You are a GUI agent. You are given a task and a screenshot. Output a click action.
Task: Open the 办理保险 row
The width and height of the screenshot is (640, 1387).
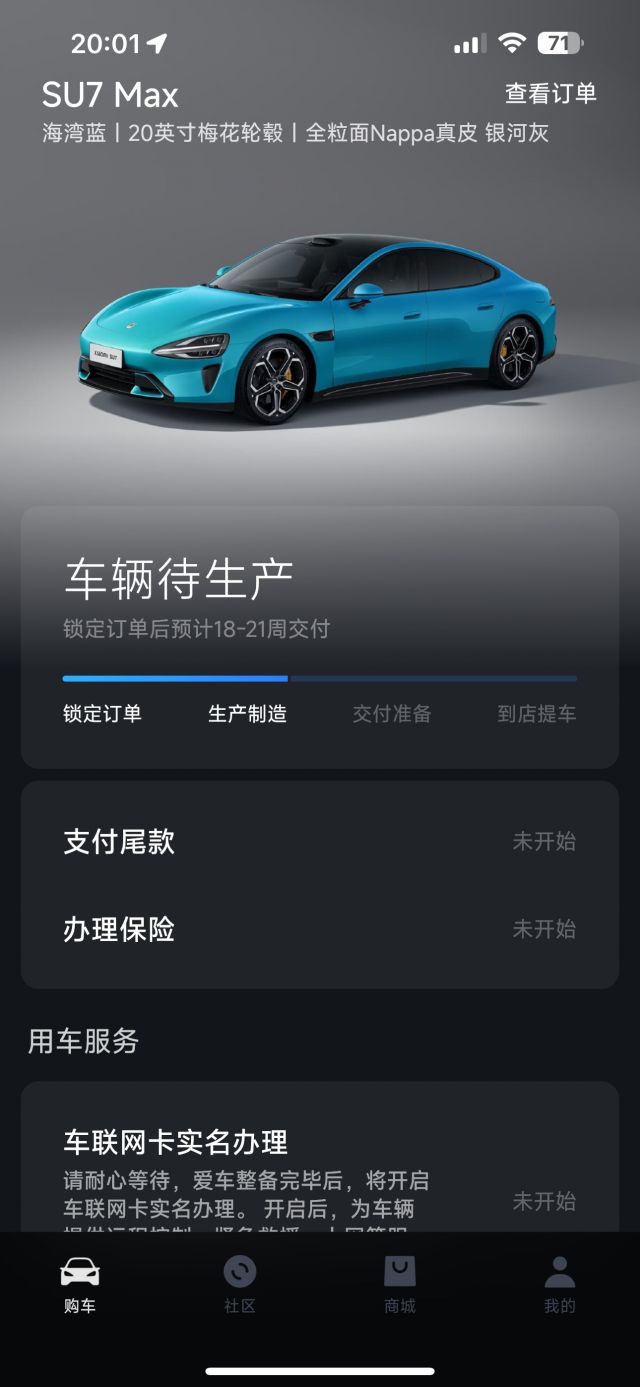(x=319, y=929)
